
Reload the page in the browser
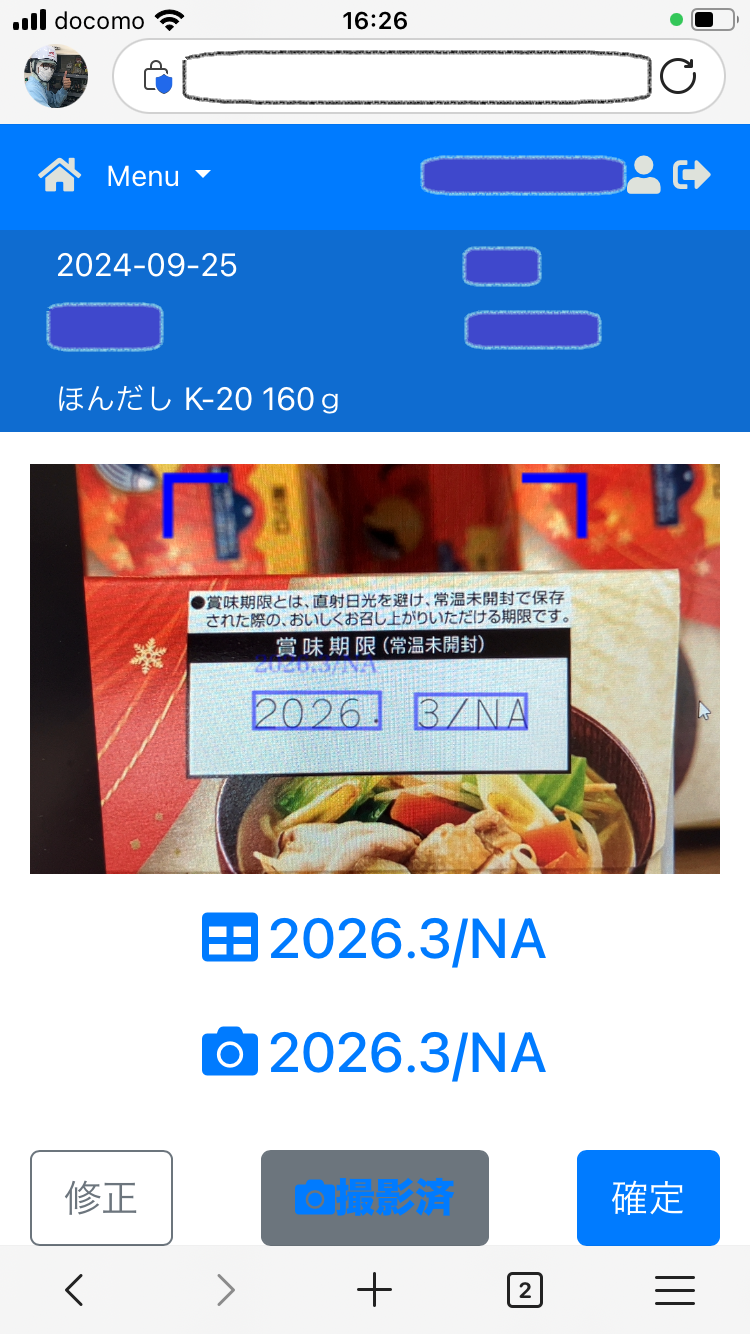pyautogui.click(x=678, y=76)
